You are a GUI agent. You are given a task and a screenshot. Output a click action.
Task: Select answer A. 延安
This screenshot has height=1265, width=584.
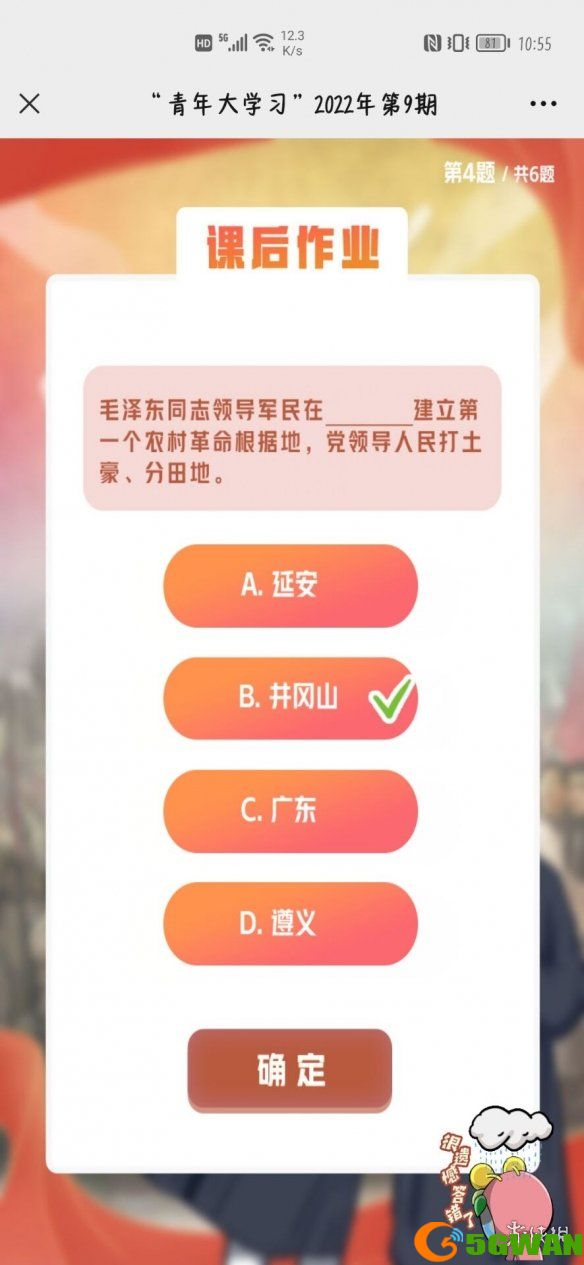pyautogui.click(x=290, y=586)
